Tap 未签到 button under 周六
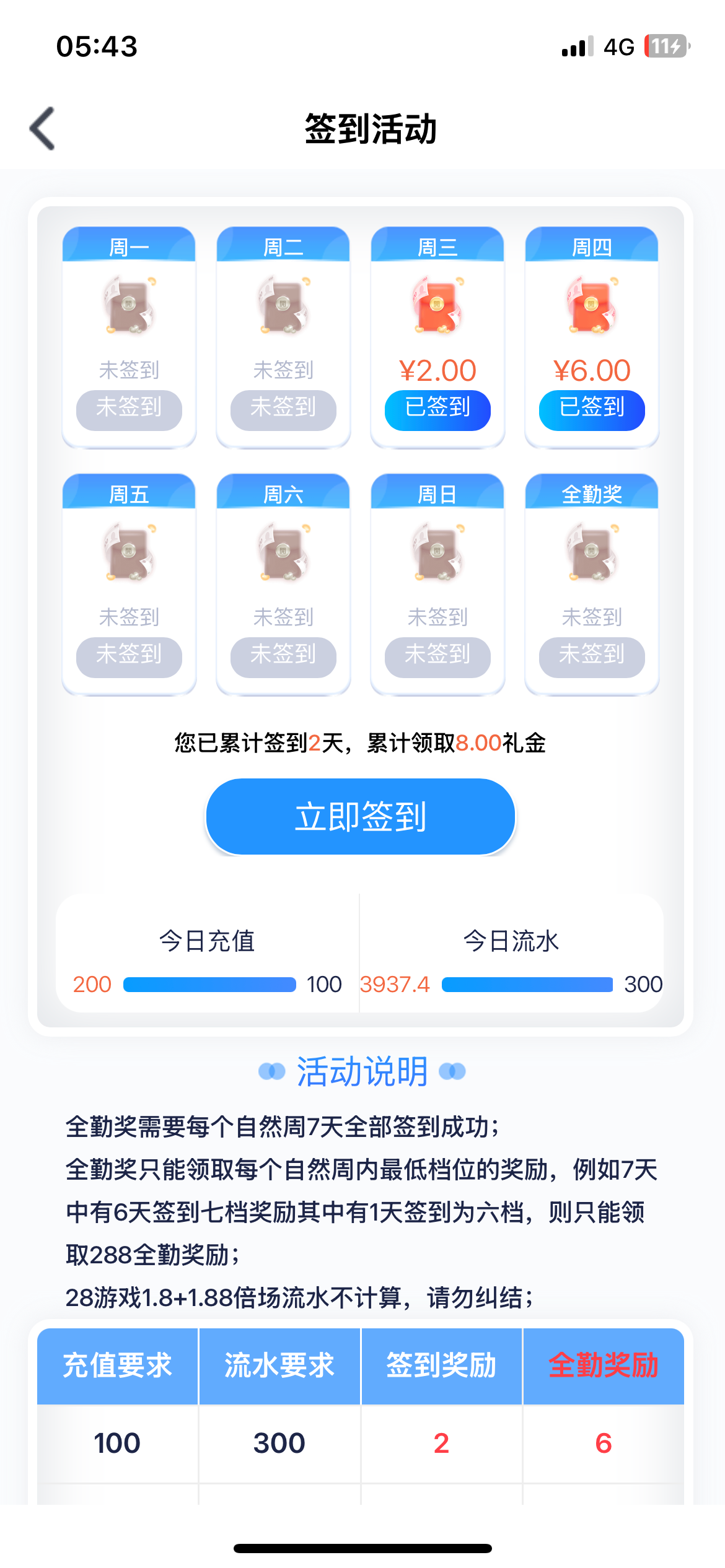 [x=283, y=656]
